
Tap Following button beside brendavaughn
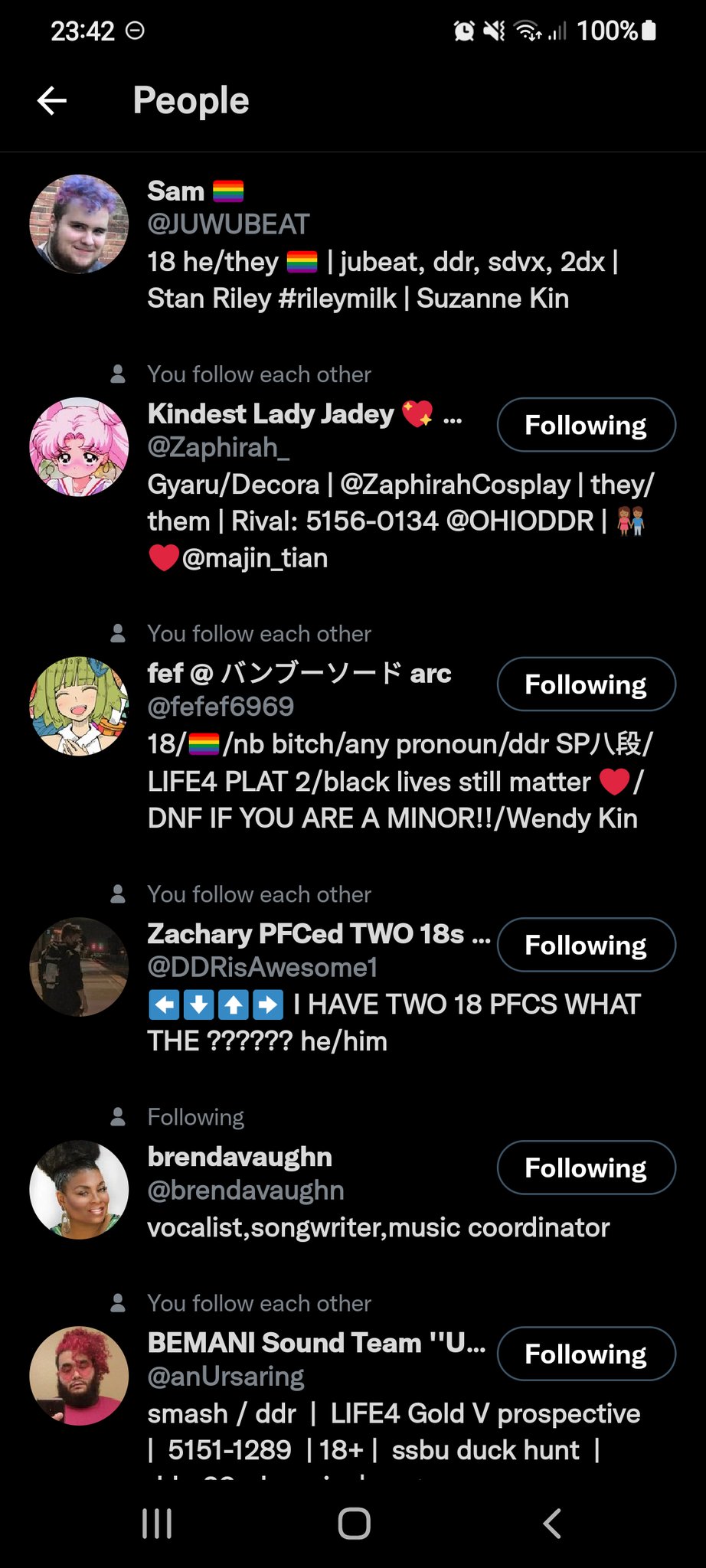click(586, 1168)
